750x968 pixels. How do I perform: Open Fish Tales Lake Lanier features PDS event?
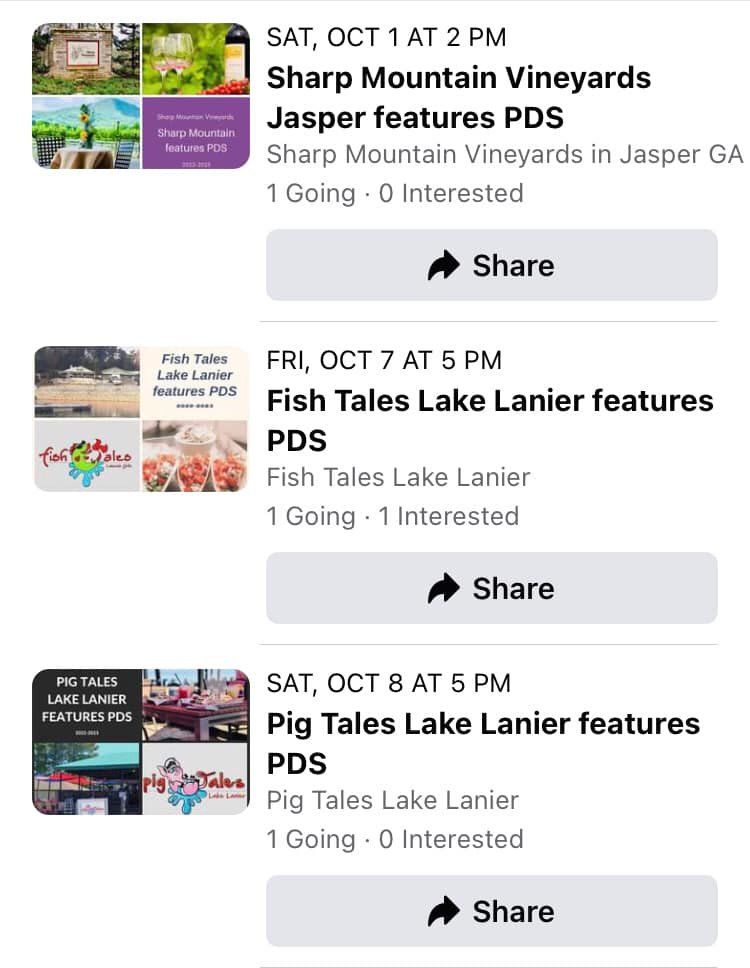coord(490,420)
